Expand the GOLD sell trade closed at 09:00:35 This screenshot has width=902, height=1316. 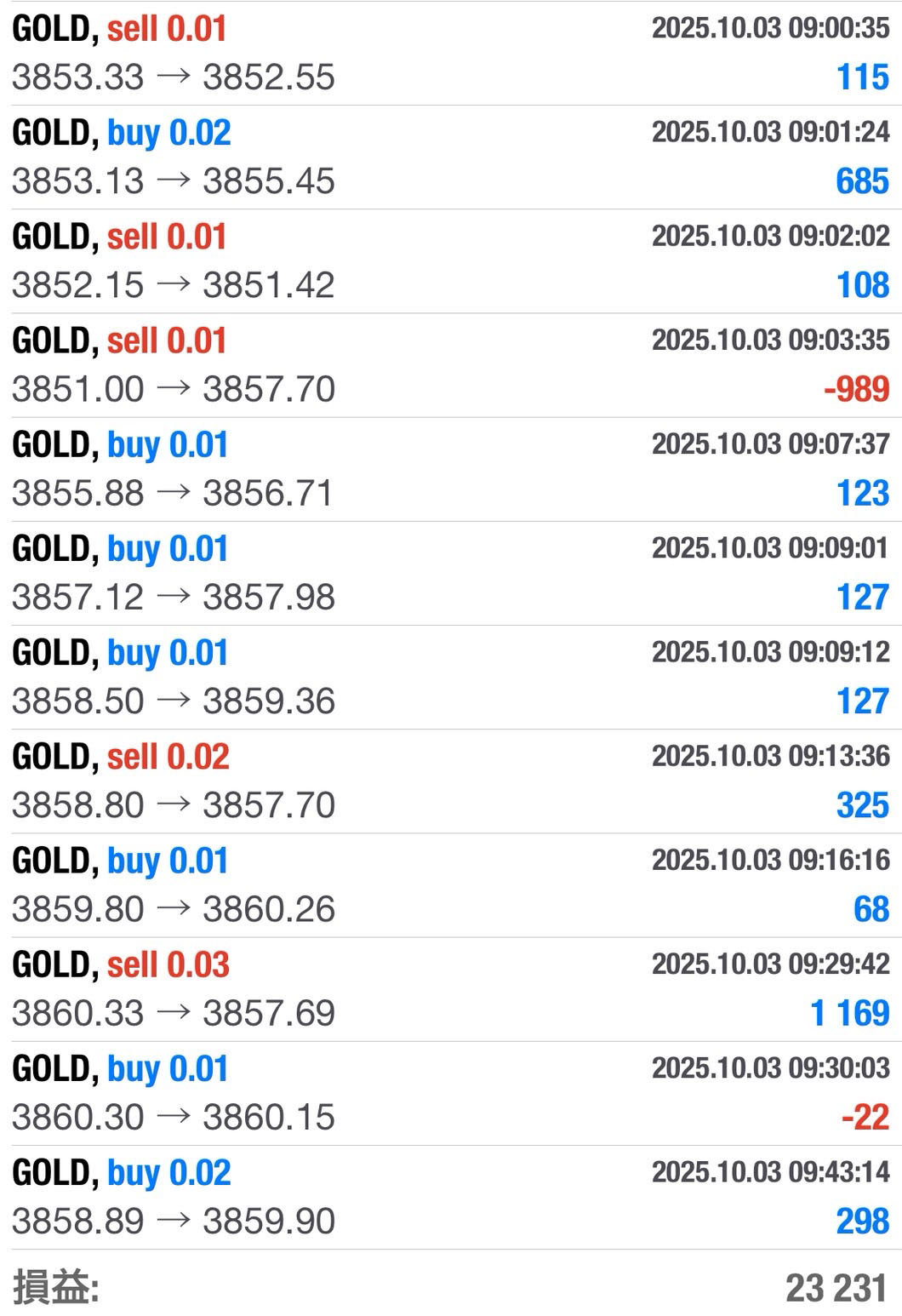point(451,53)
